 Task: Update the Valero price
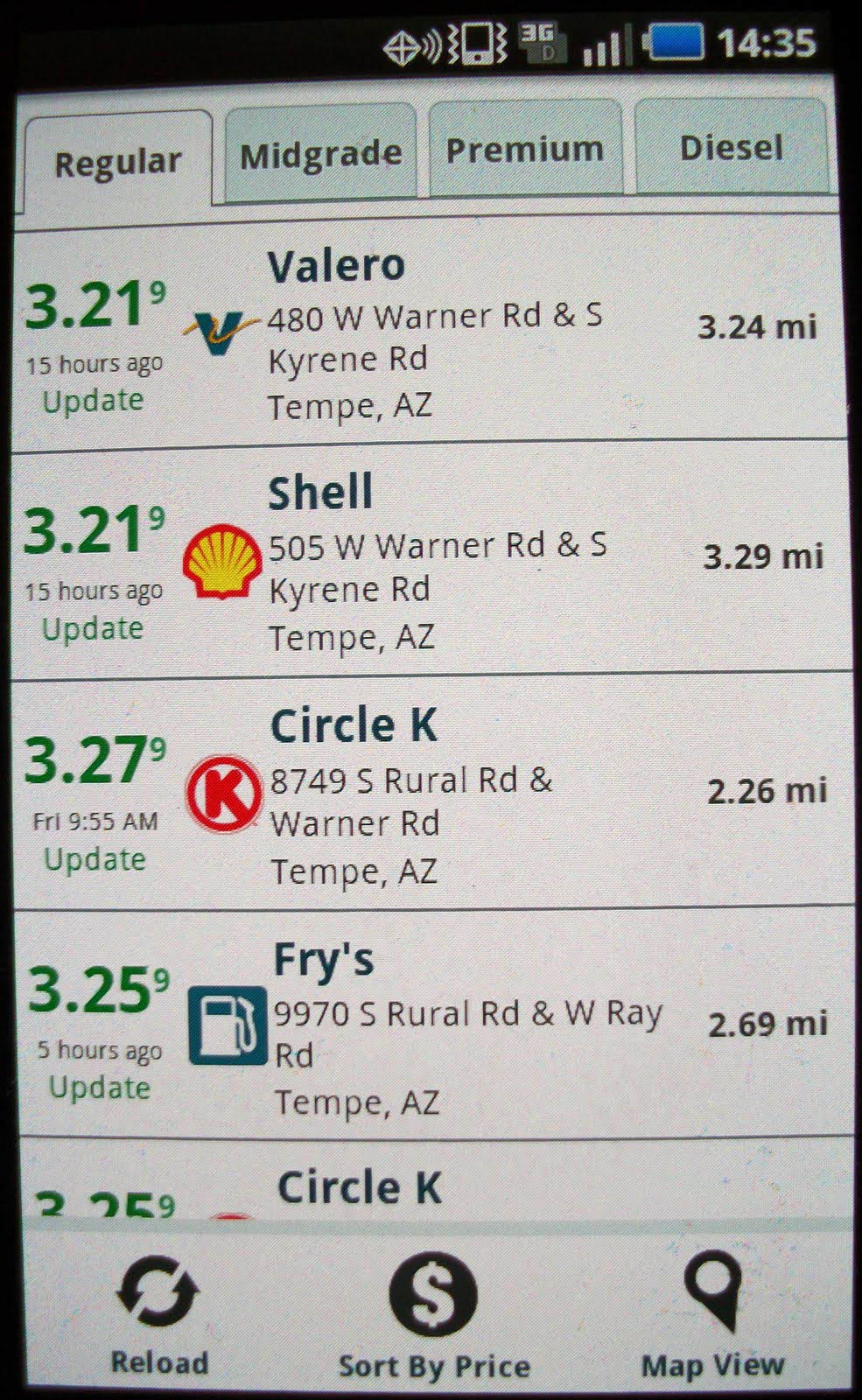pos(93,401)
